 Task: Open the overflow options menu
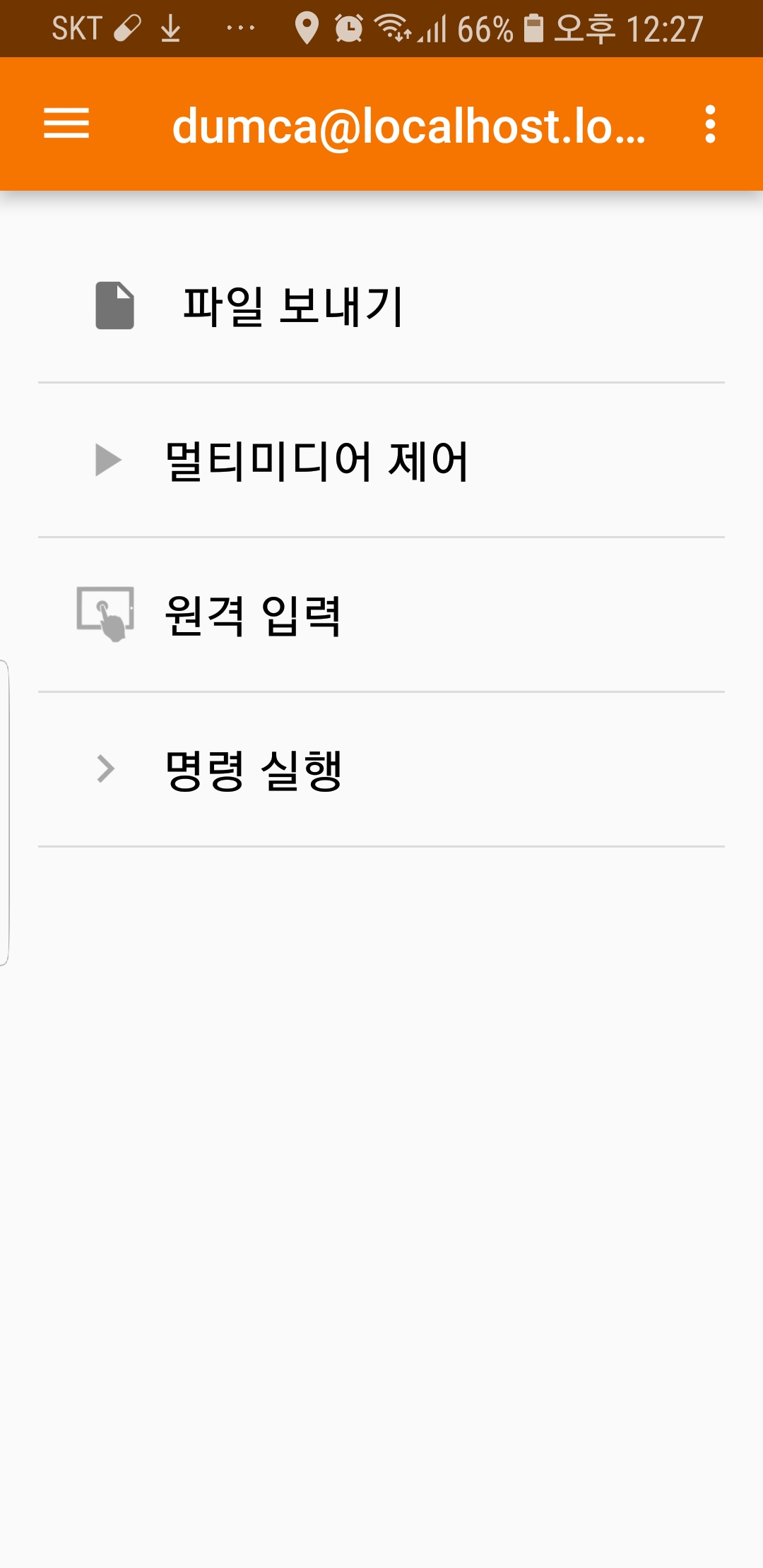pyautogui.click(x=710, y=124)
